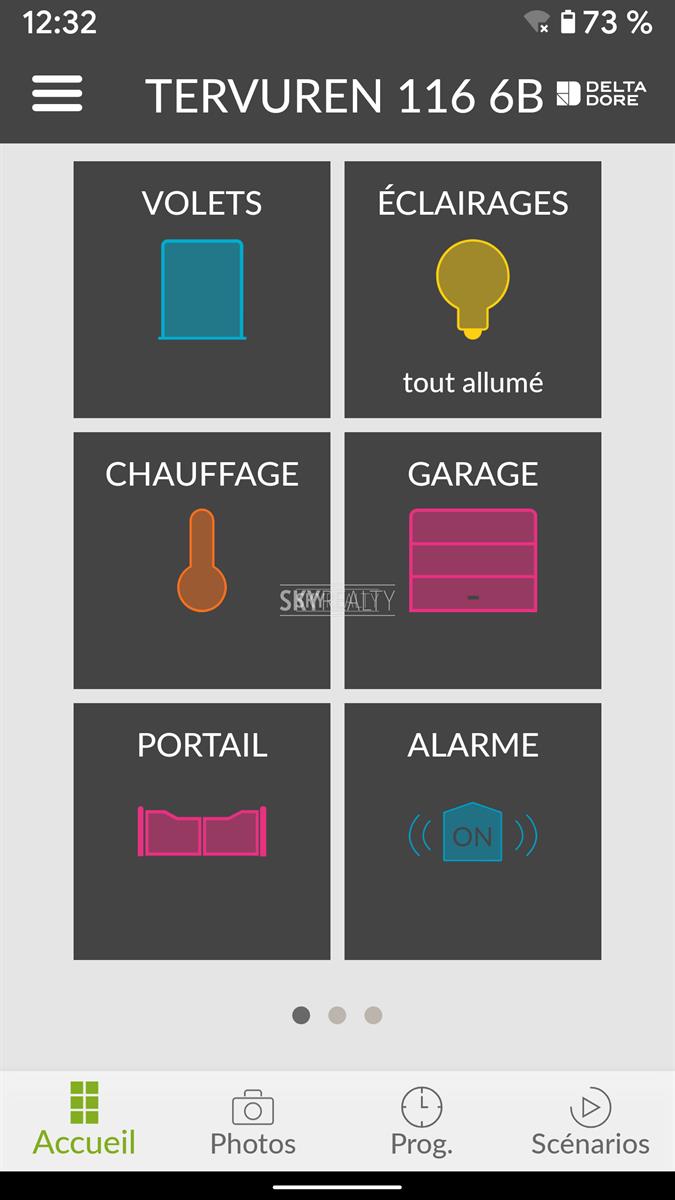
Task: Open the Garage door tile
Action: (x=473, y=560)
